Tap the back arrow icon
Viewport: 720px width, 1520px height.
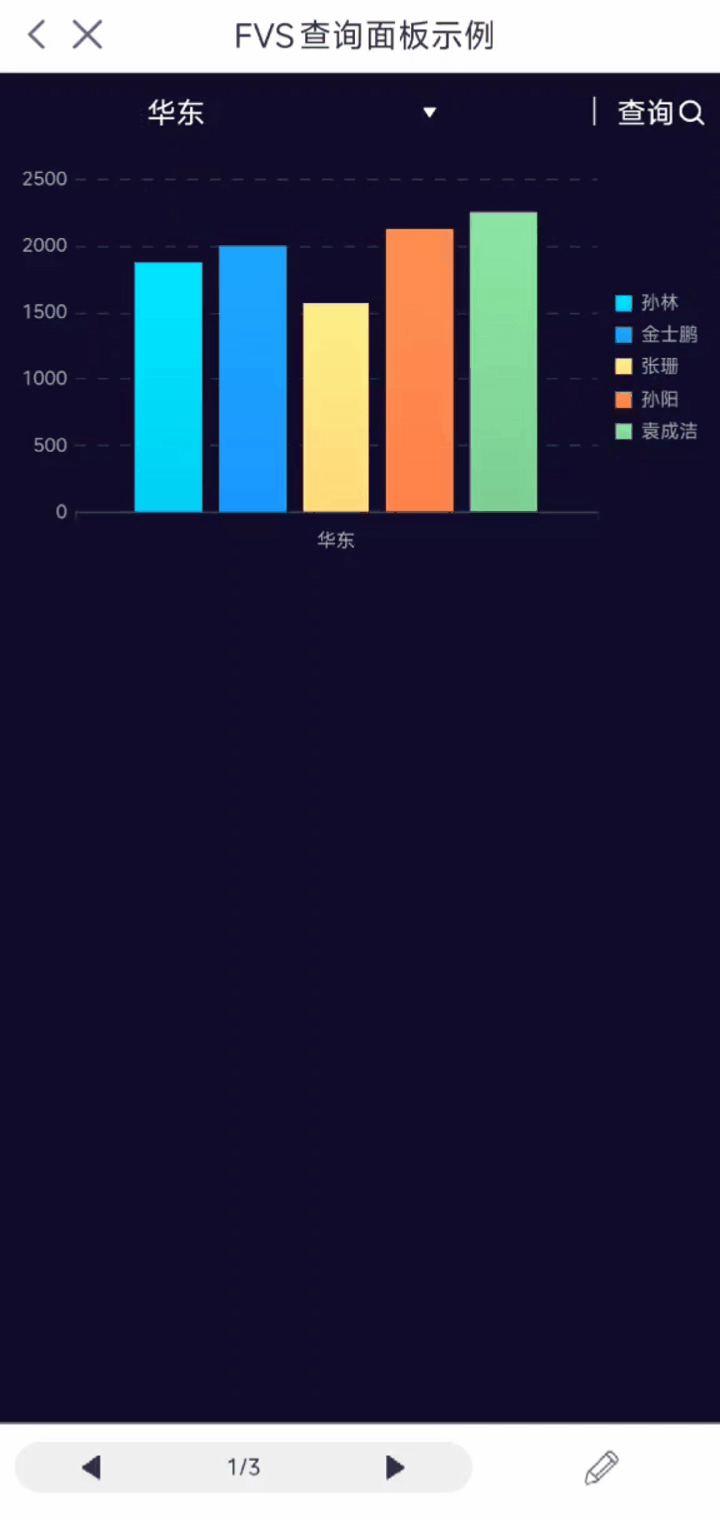tap(35, 35)
